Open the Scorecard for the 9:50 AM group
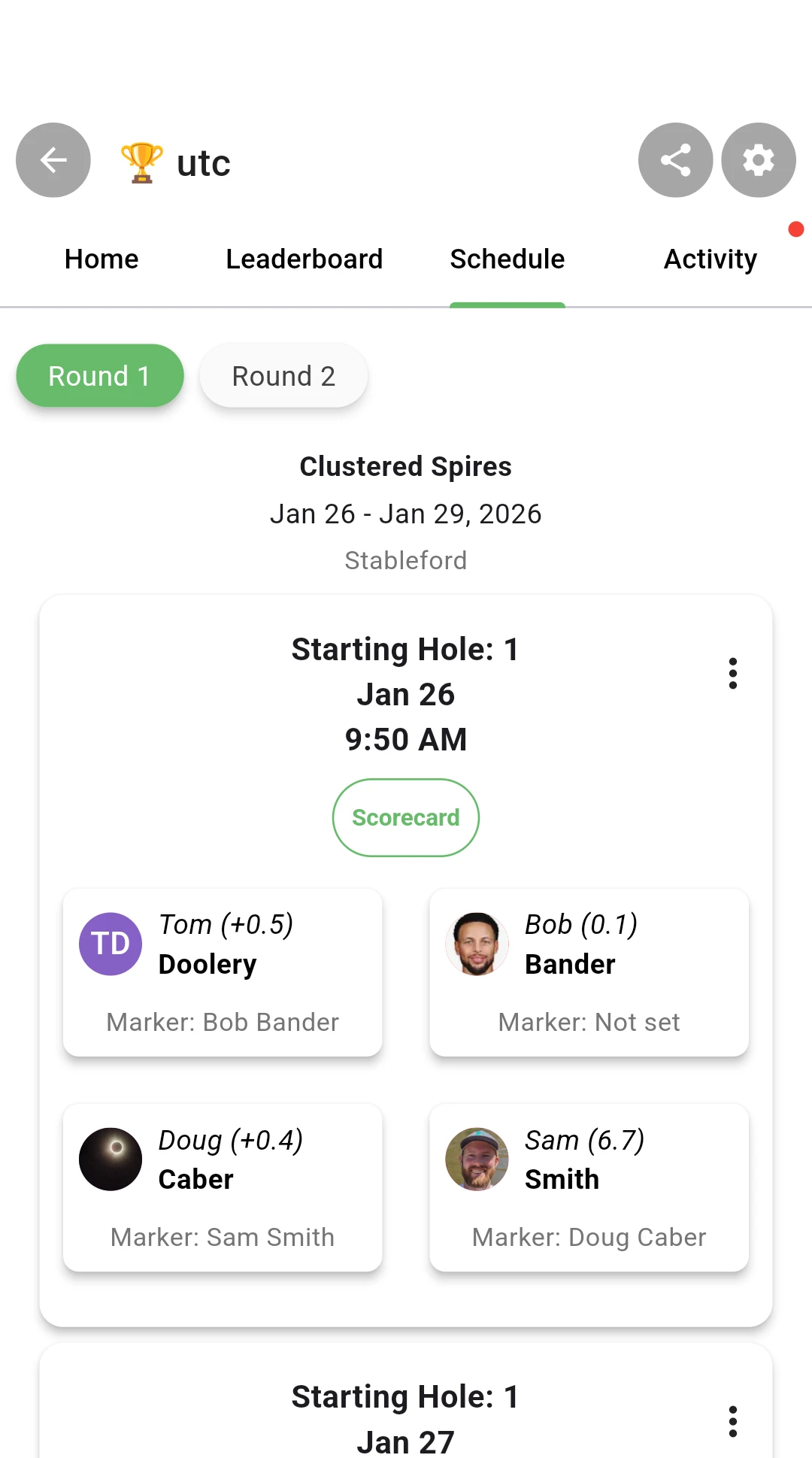This screenshot has height=1458, width=812. click(x=405, y=817)
